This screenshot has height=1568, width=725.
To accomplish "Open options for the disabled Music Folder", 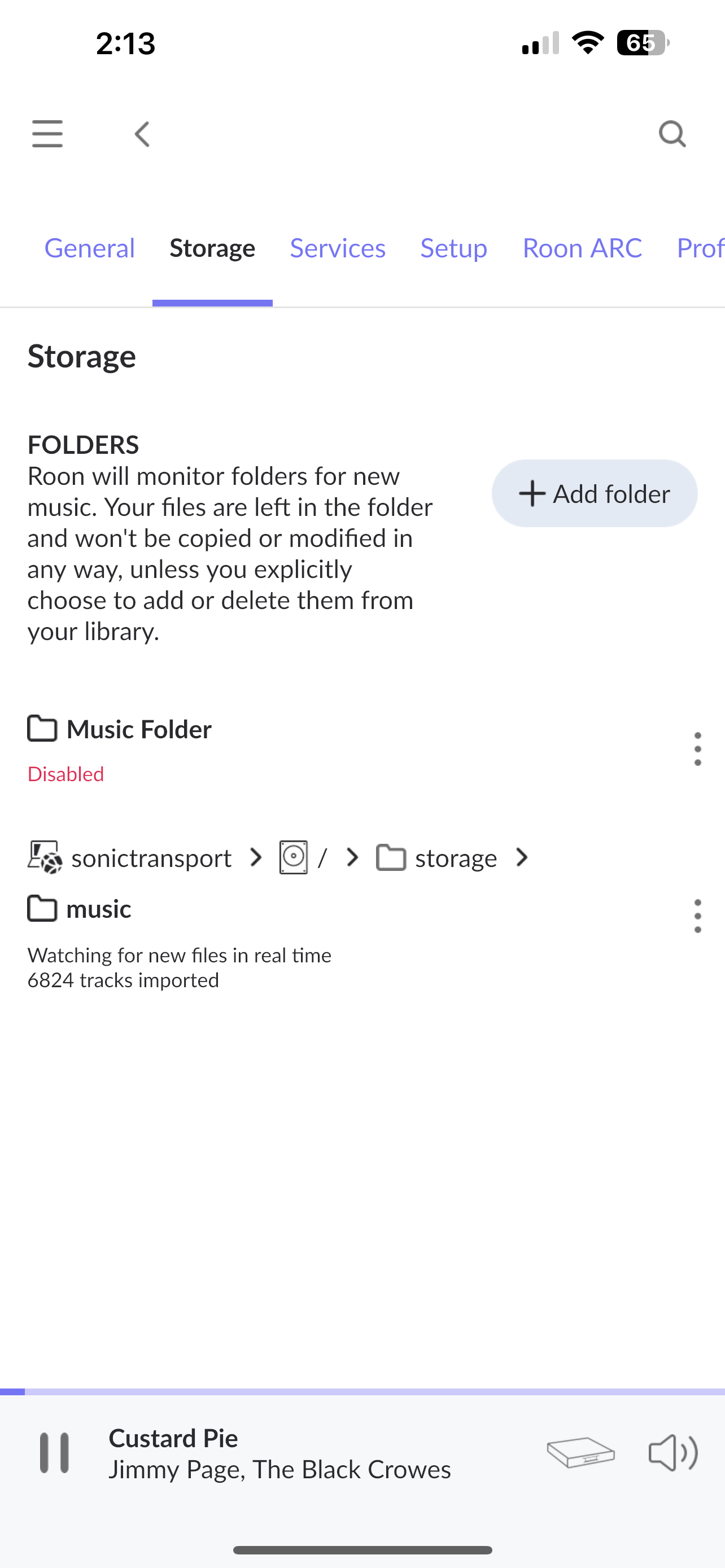I will 697,748.
